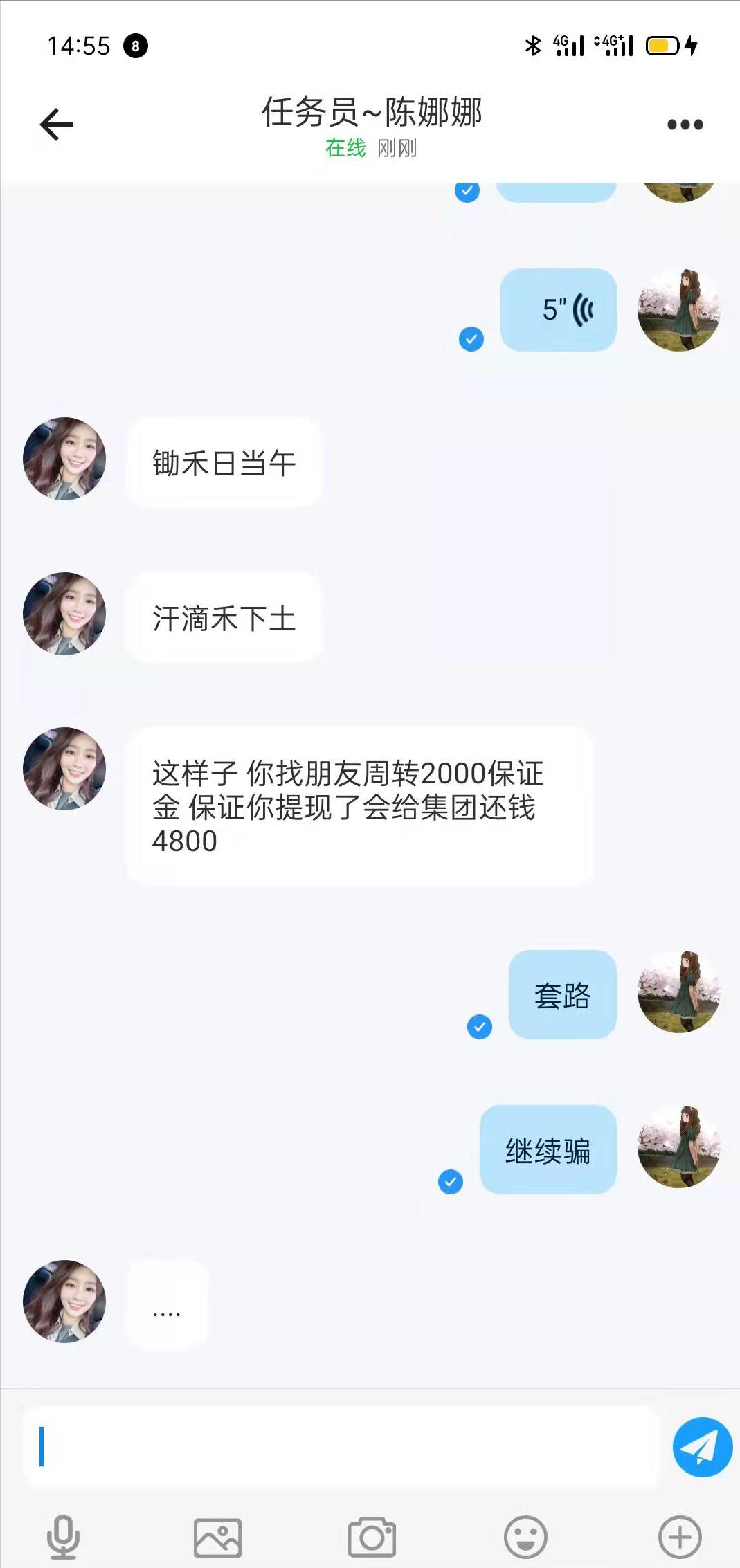The height and width of the screenshot is (1568, 740).
Task: Tap the message containing 4800
Action: click(x=360, y=805)
